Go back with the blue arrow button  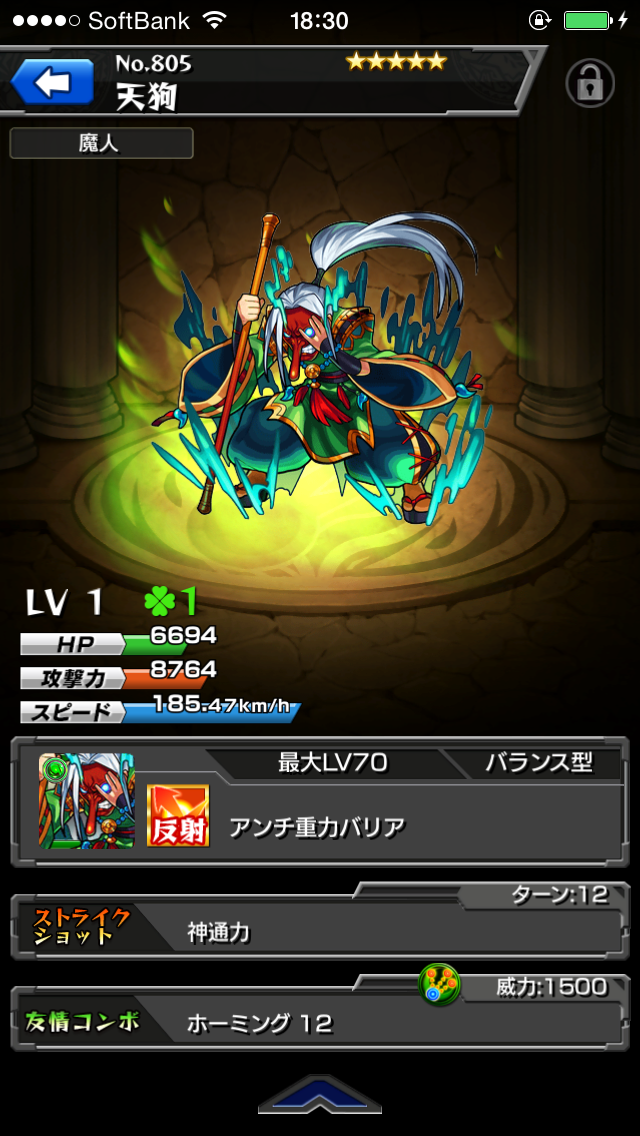pos(52,82)
